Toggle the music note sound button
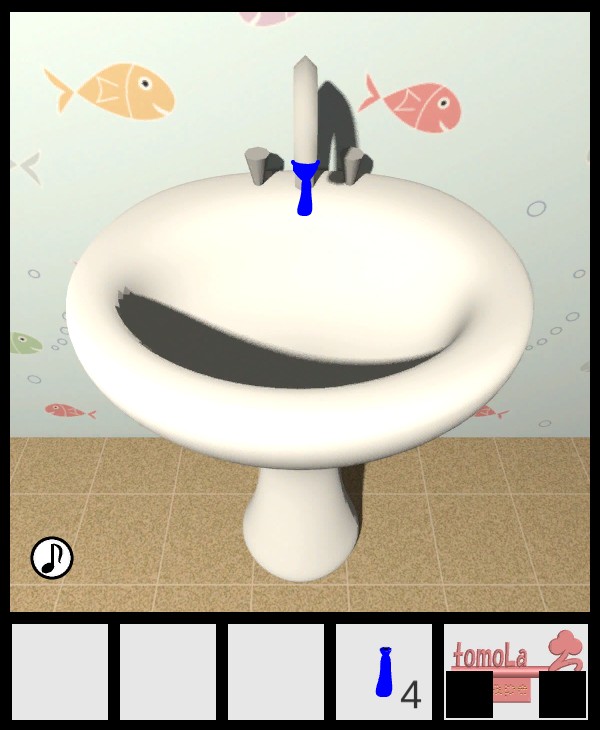This screenshot has width=600, height=730. pyautogui.click(x=52, y=558)
